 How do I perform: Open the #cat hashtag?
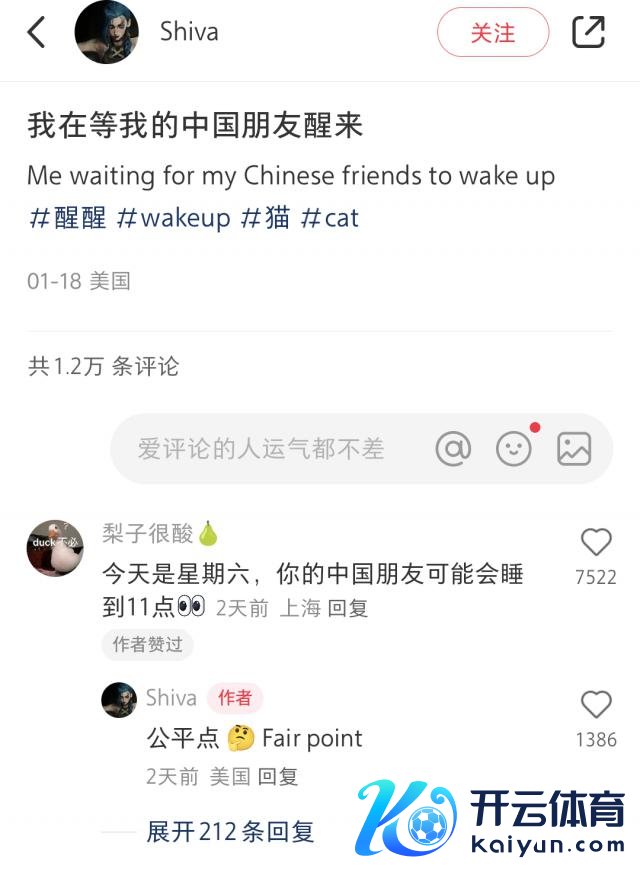click(x=329, y=218)
